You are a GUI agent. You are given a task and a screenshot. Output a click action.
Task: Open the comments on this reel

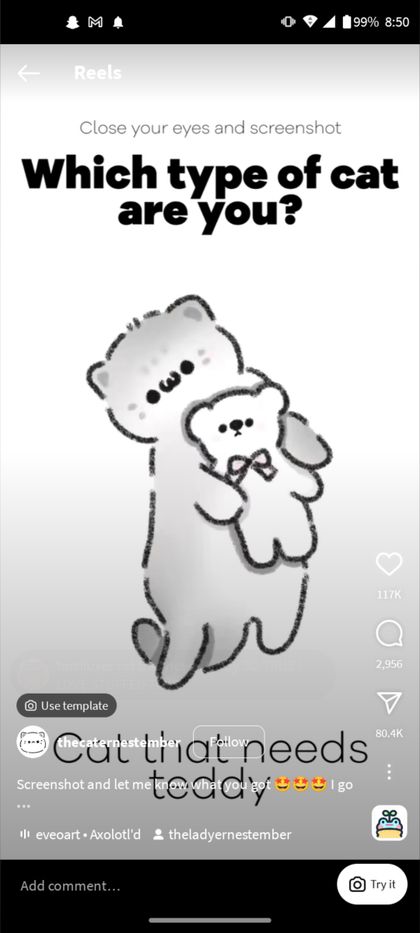click(x=389, y=633)
